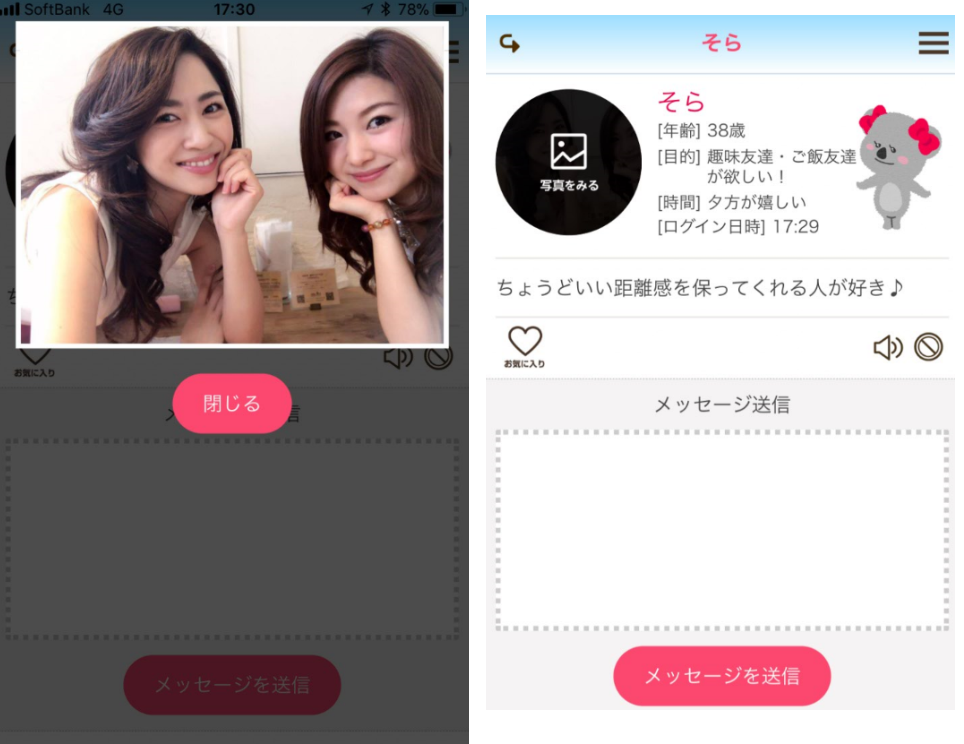Tap the speaker icon beside the block icon
Image resolution: width=964 pixels, height=744 pixels.
point(887,347)
